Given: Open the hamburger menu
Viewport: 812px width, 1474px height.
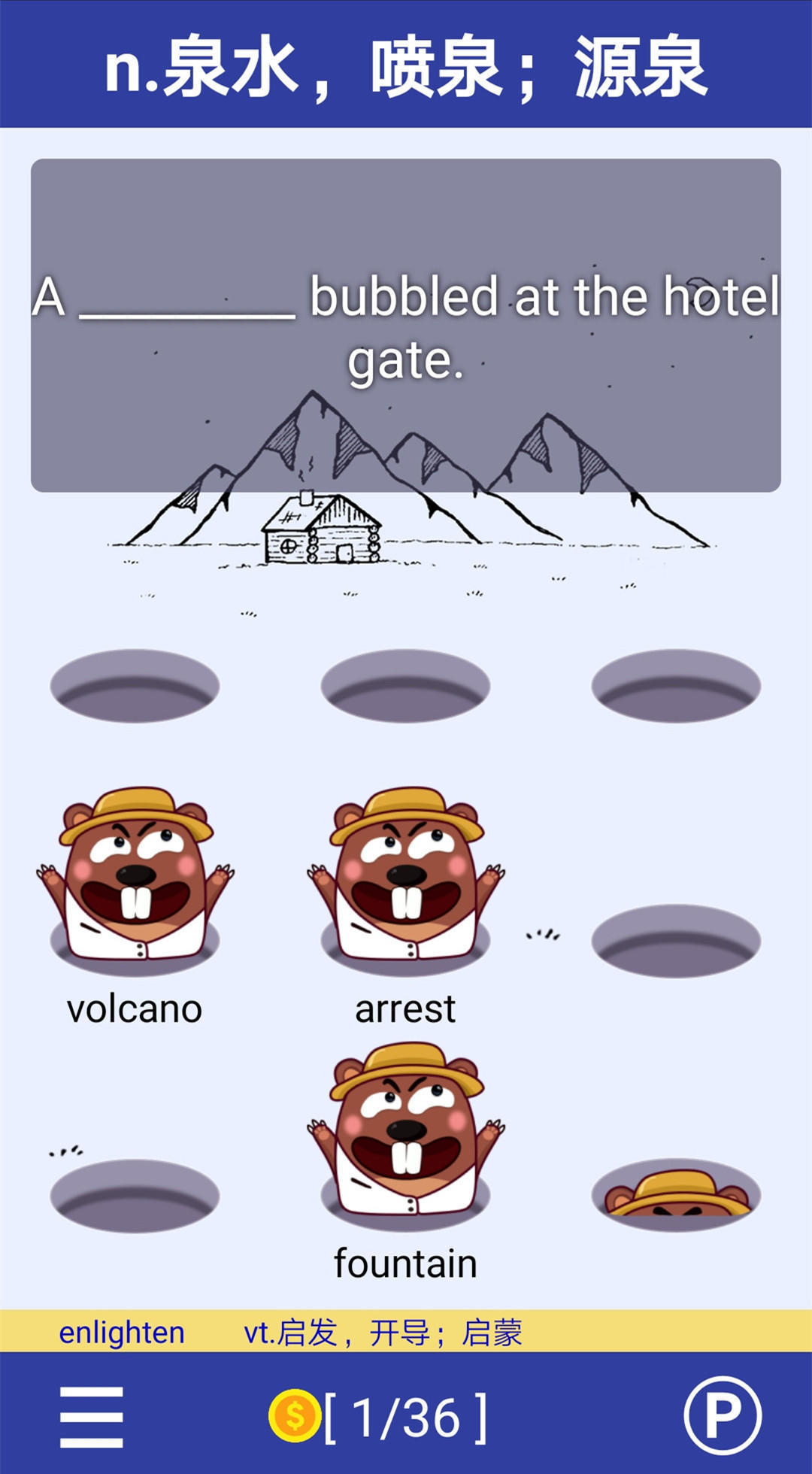Looking at the screenshot, I should point(92,1418).
